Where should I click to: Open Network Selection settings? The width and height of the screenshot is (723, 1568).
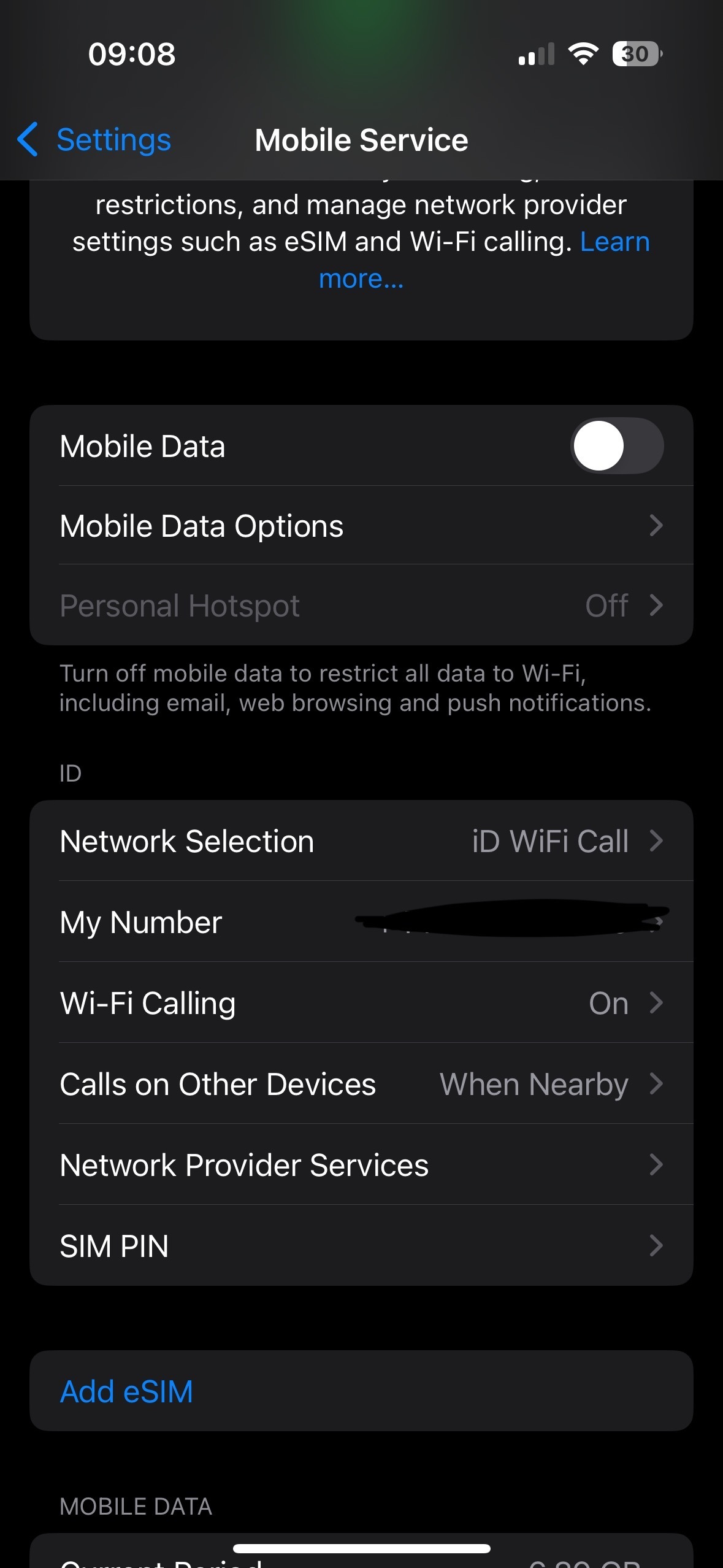[361, 841]
